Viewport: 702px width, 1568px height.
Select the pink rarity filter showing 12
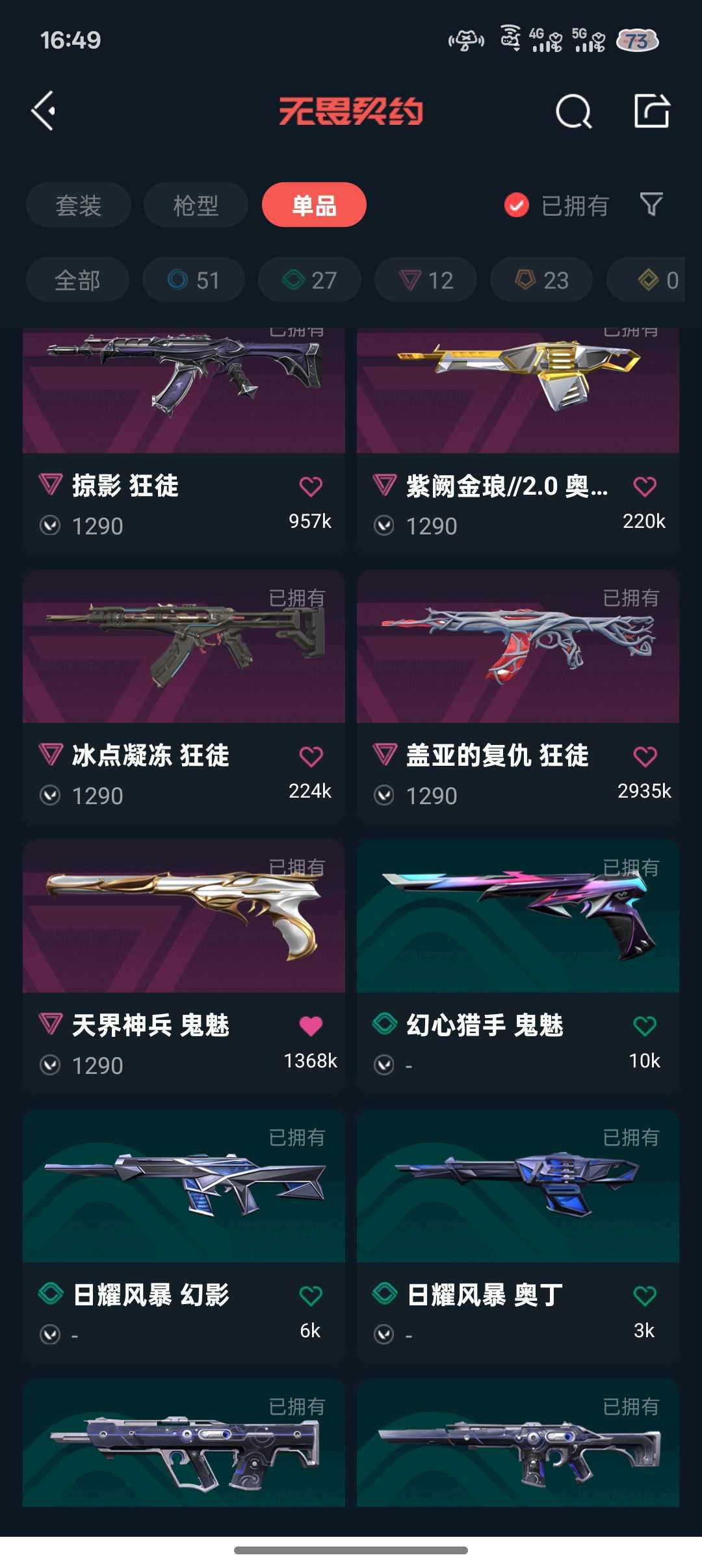pos(424,280)
